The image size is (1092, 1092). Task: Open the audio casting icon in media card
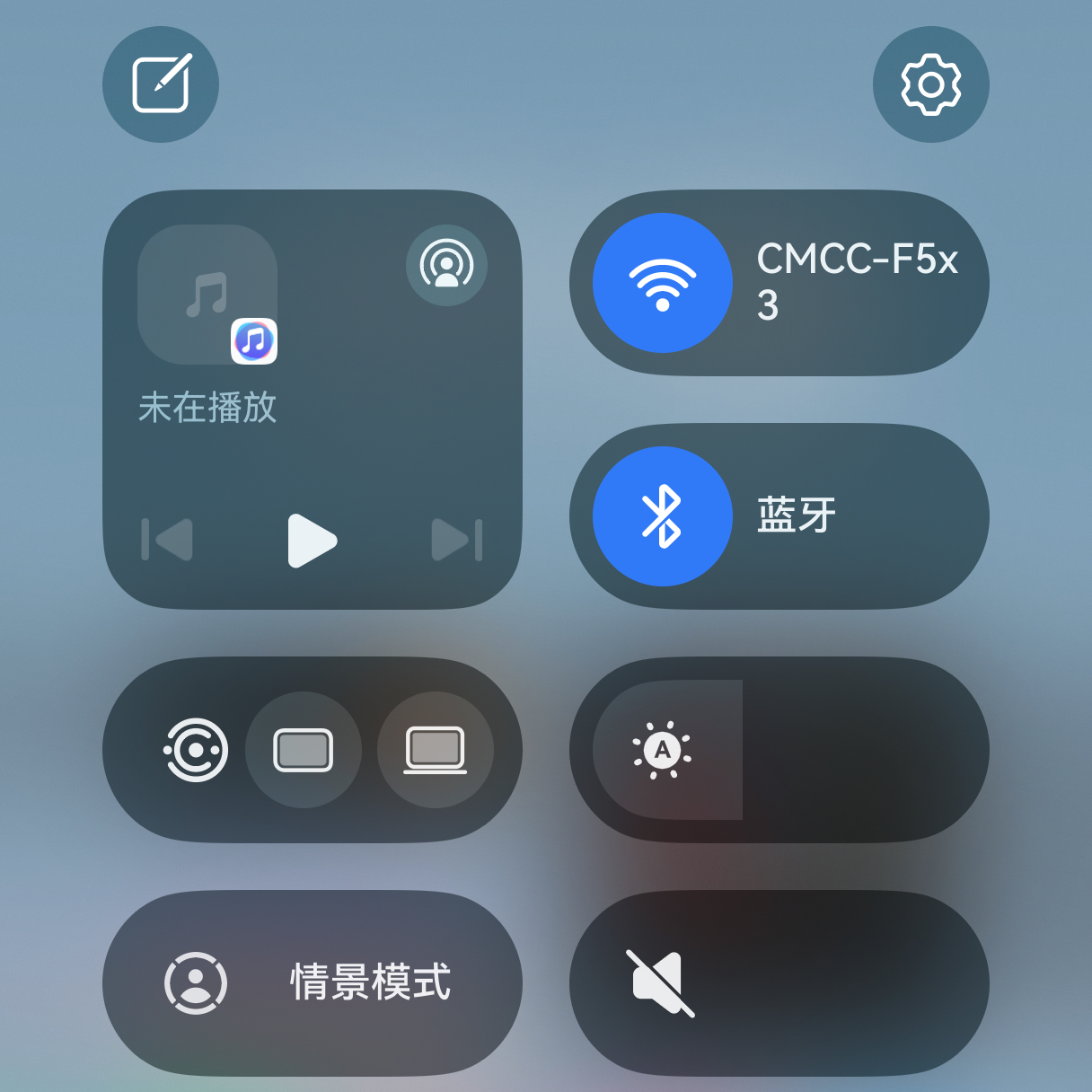coord(446,265)
